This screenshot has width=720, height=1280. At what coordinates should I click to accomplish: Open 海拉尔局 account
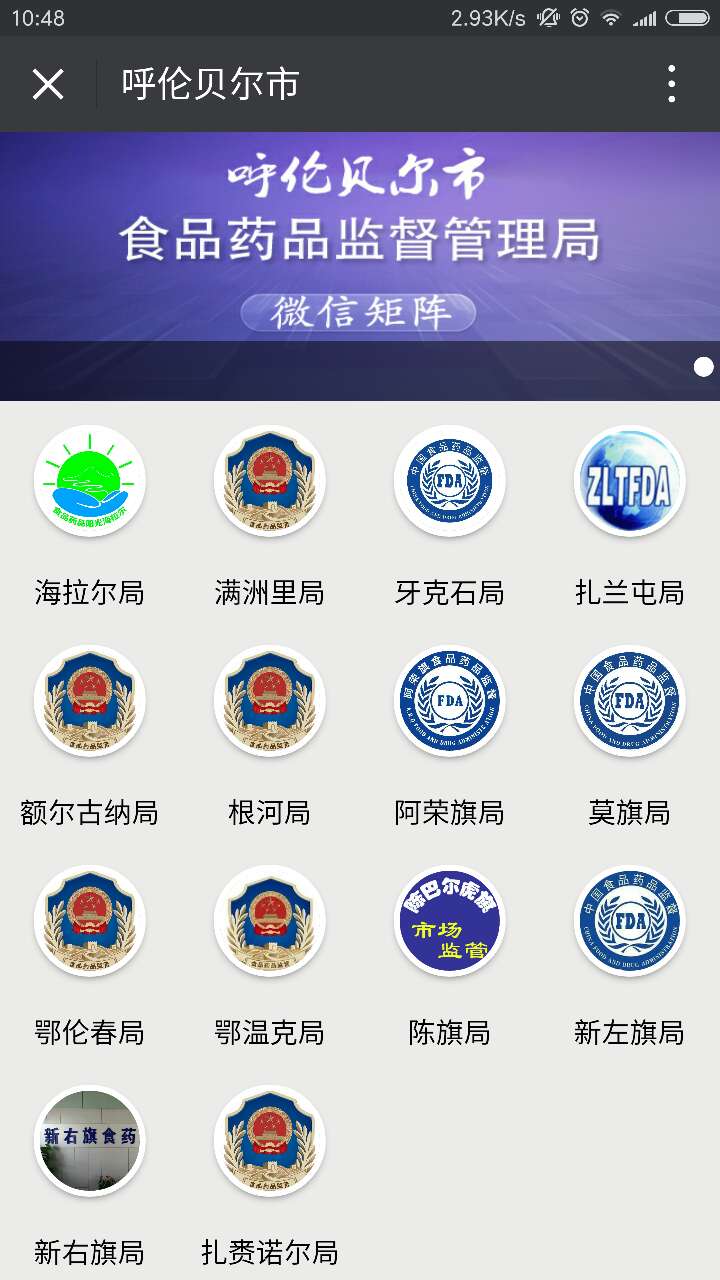point(90,482)
